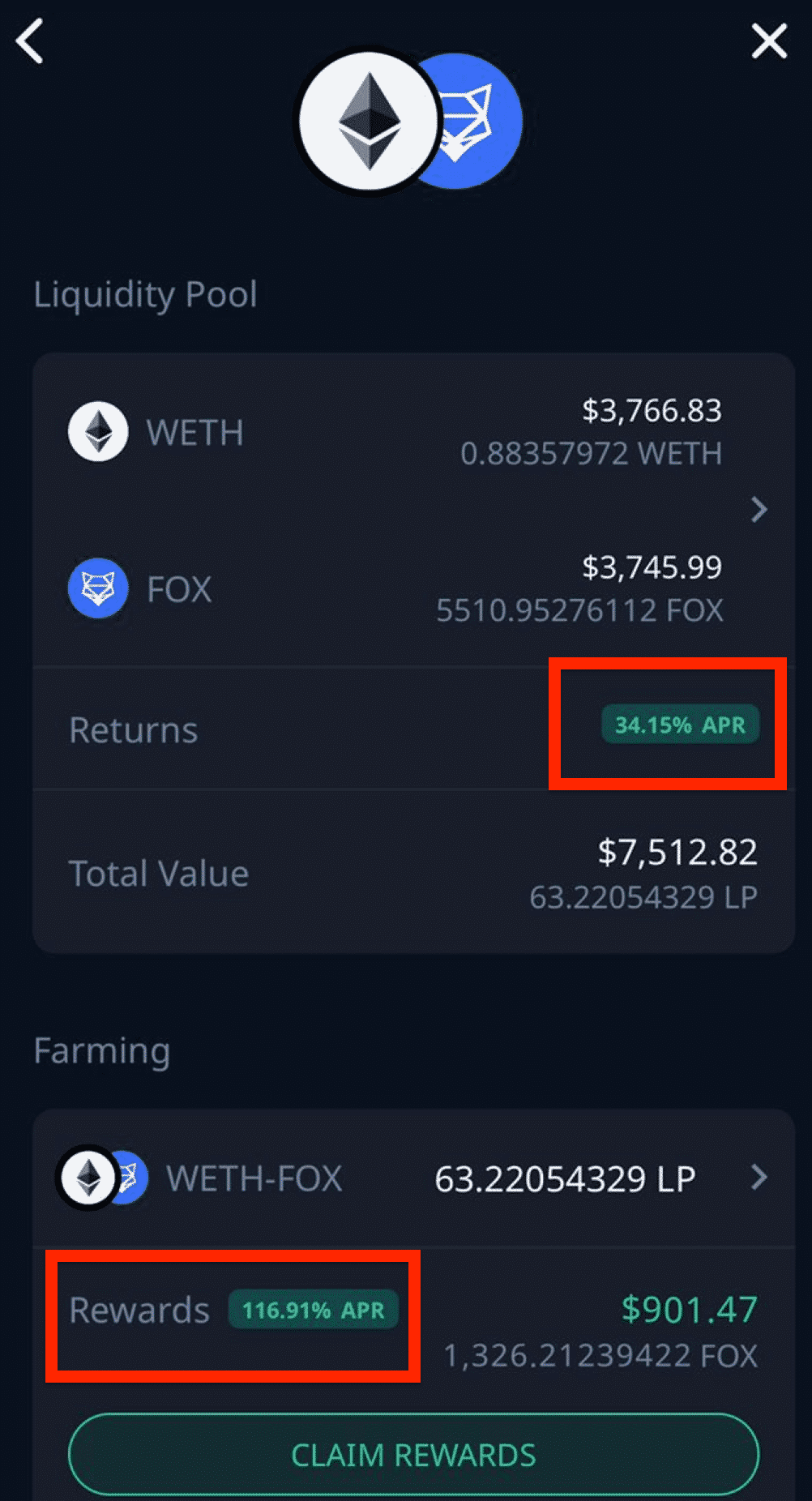Click the Liquidity Pool section heading
The image size is (812, 1501).
pos(145,294)
